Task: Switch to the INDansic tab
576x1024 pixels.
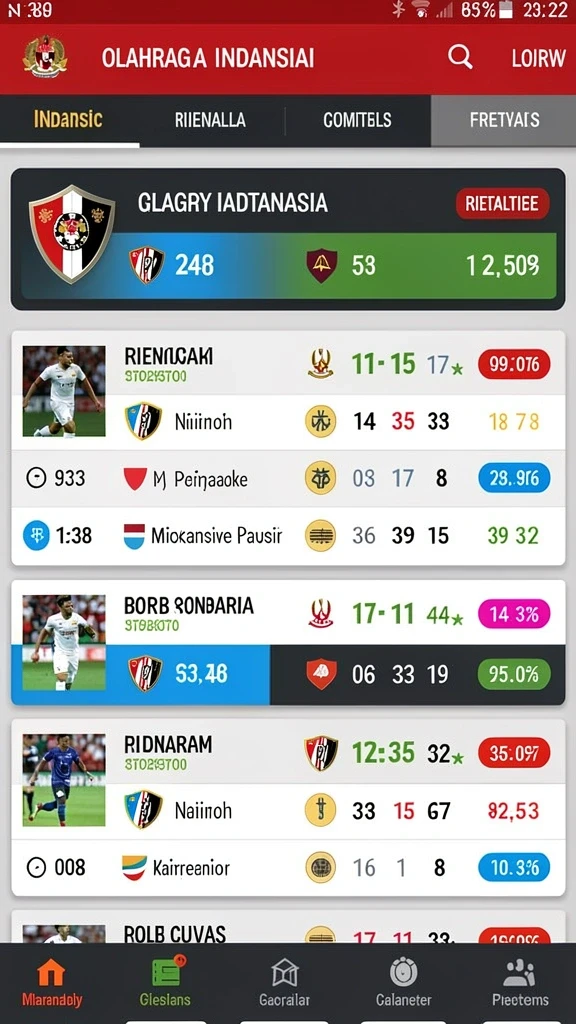Action: [x=69, y=120]
